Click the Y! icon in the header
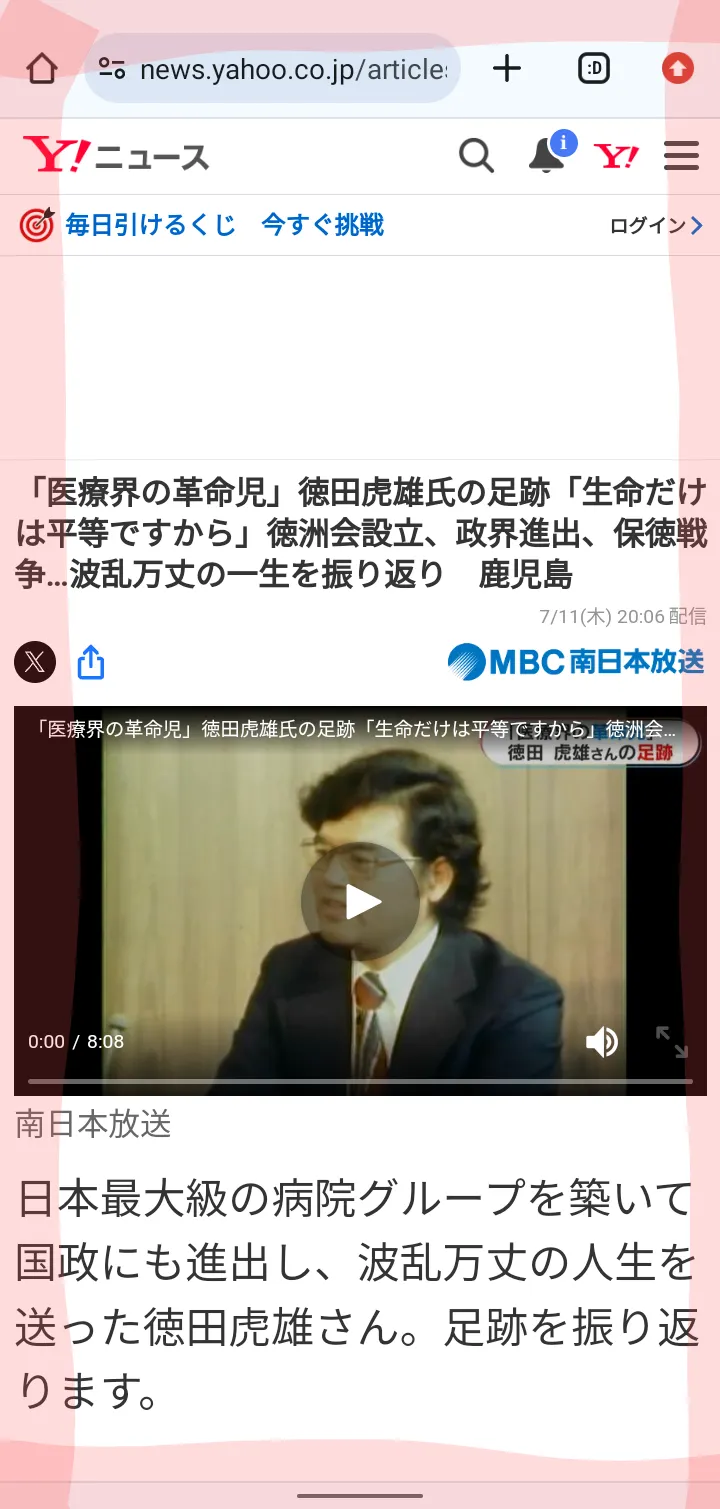720x1509 pixels. pyautogui.click(x=617, y=156)
